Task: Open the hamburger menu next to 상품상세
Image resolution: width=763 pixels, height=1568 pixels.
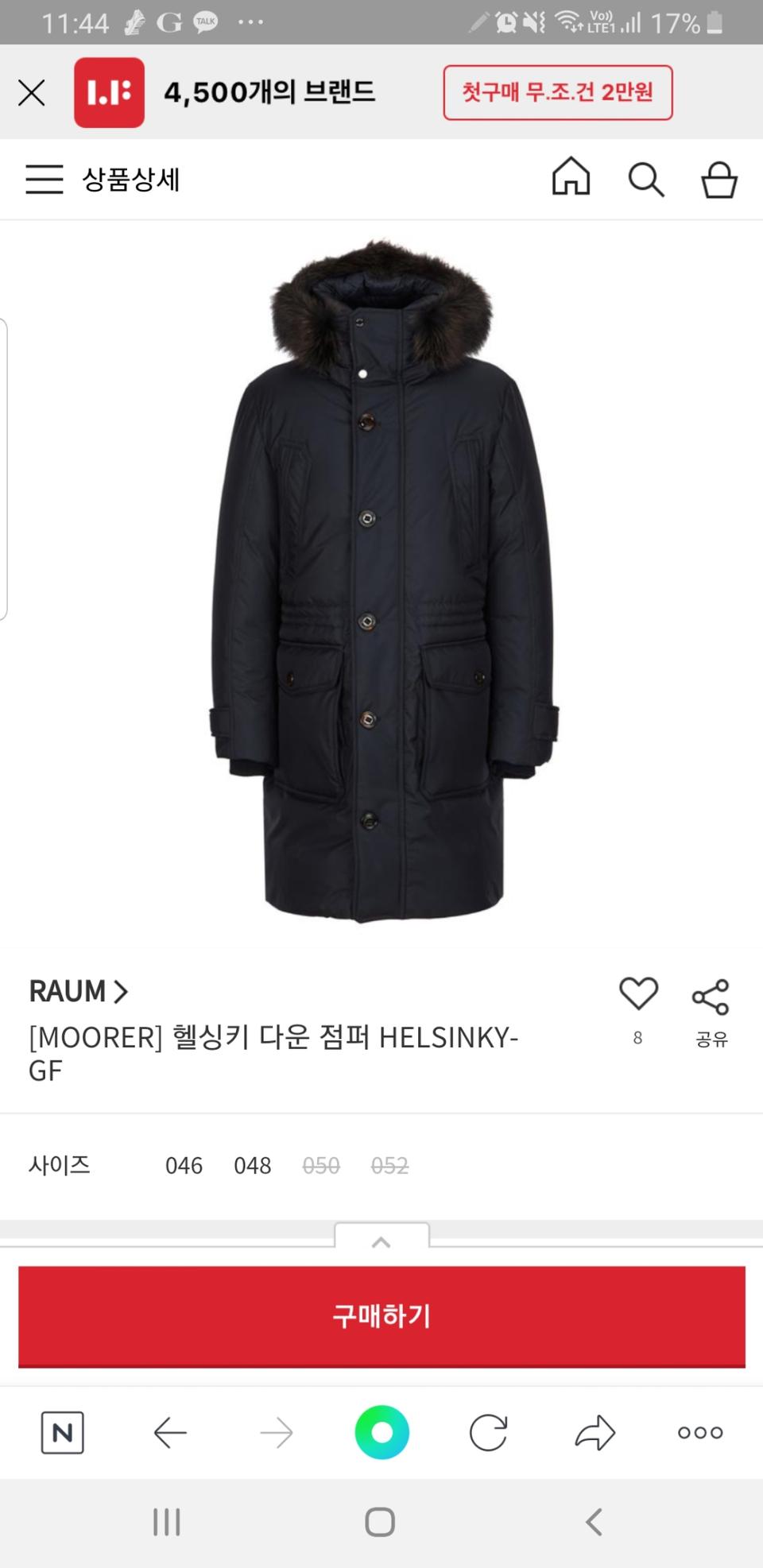Action: click(x=45, y=179)
